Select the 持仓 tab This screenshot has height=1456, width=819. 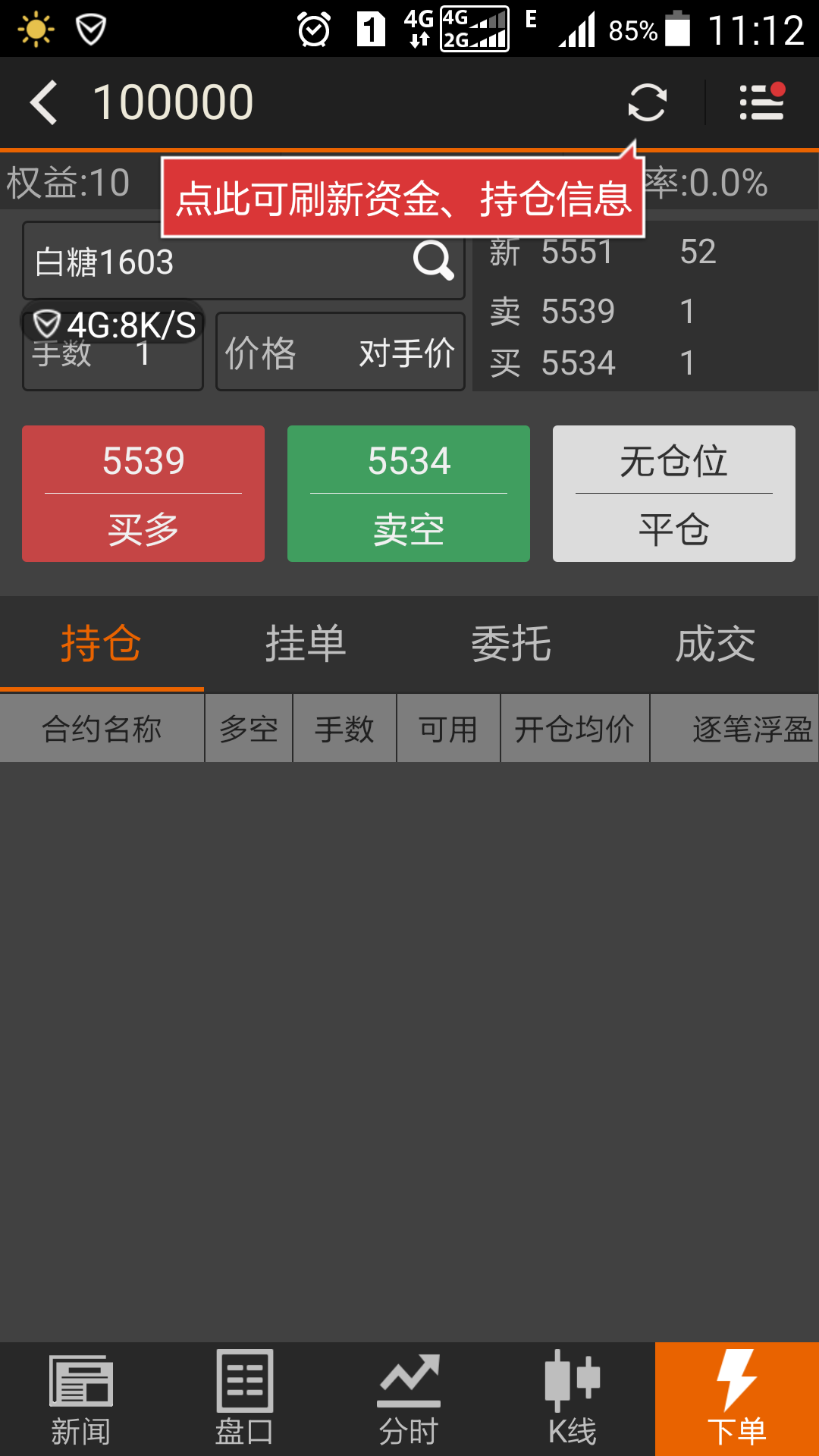(x=102, y=644)
